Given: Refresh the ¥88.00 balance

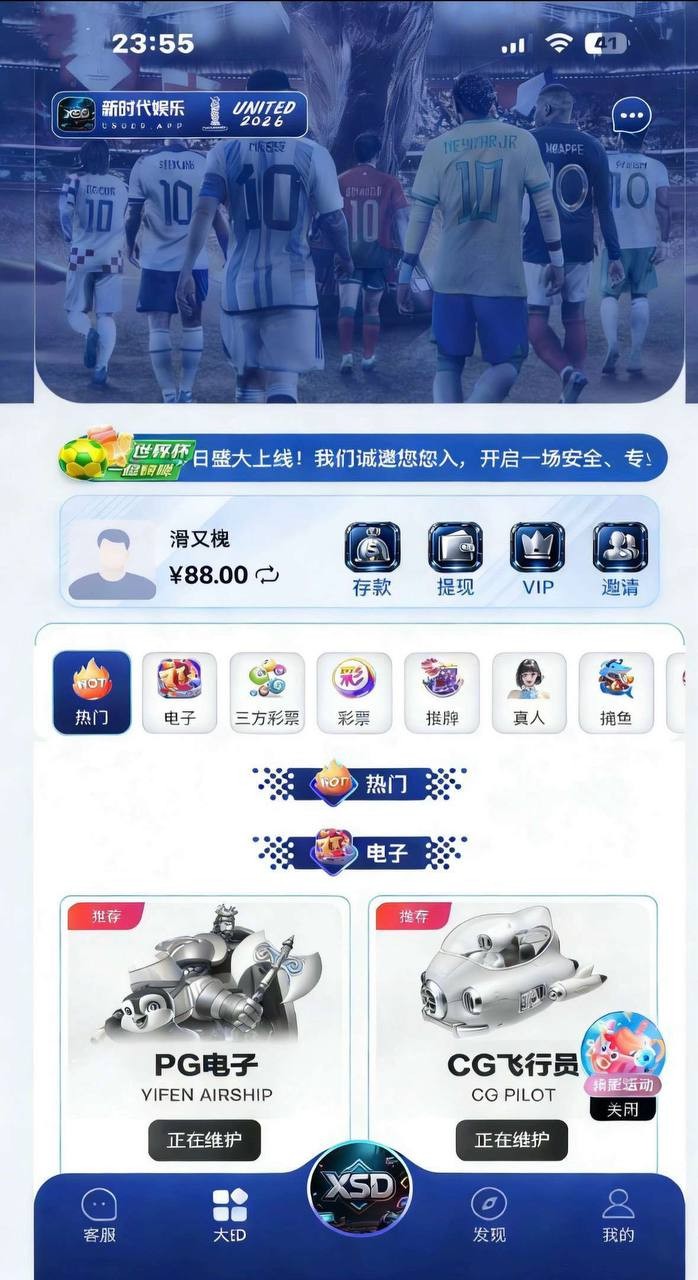Looking at the screenshot, I should [267, 574].
